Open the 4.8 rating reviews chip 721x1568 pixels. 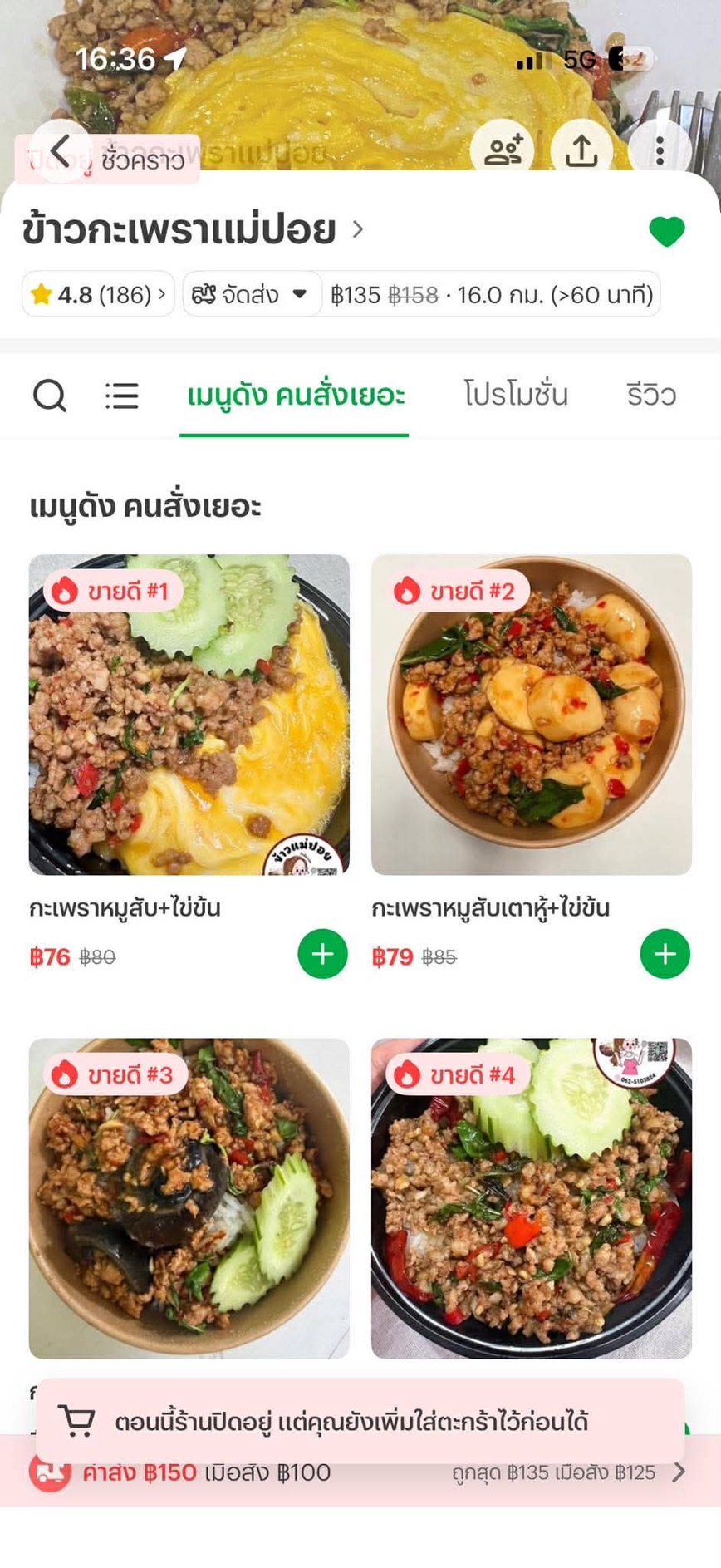coord(98,294)
